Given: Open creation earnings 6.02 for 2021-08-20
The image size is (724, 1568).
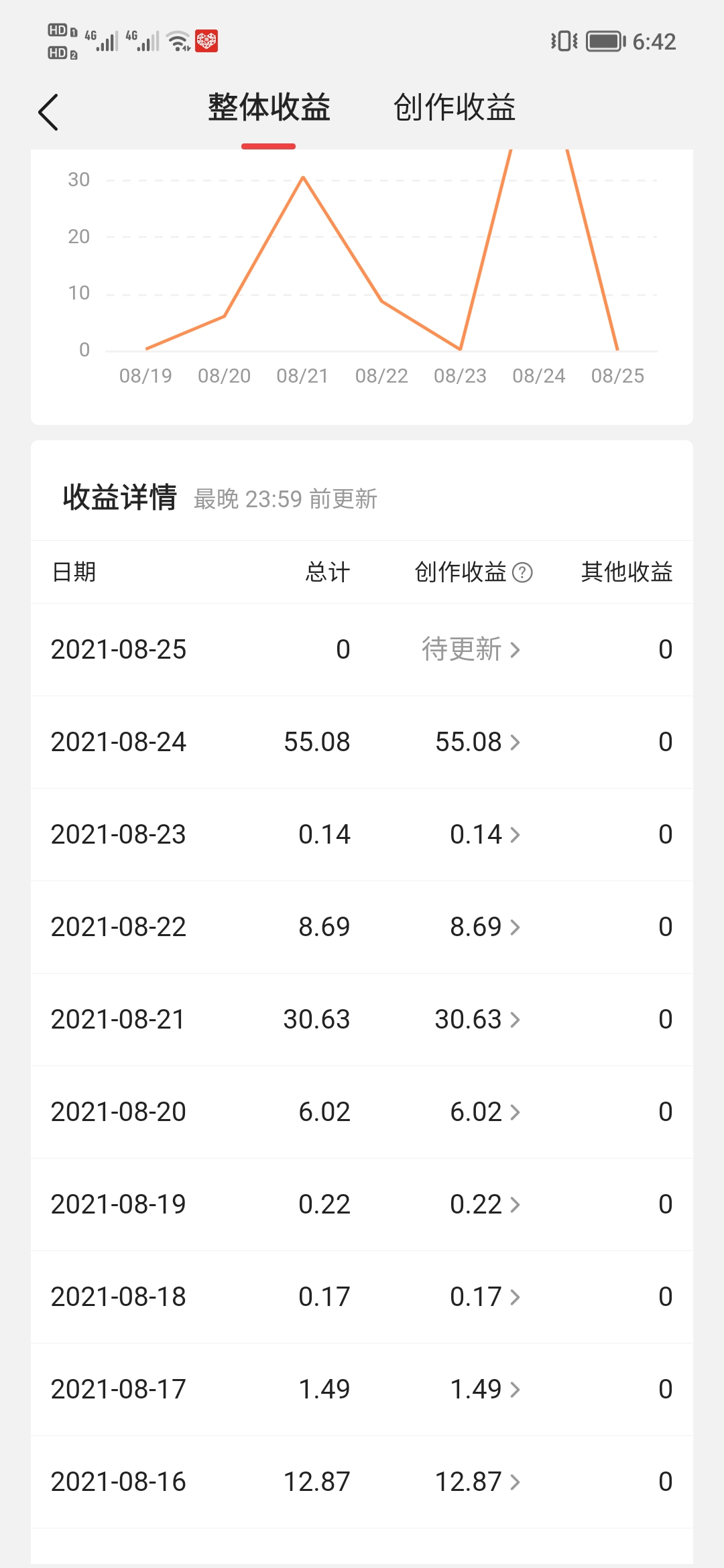Looking at the screenshot, I should tap(485, 1112).
